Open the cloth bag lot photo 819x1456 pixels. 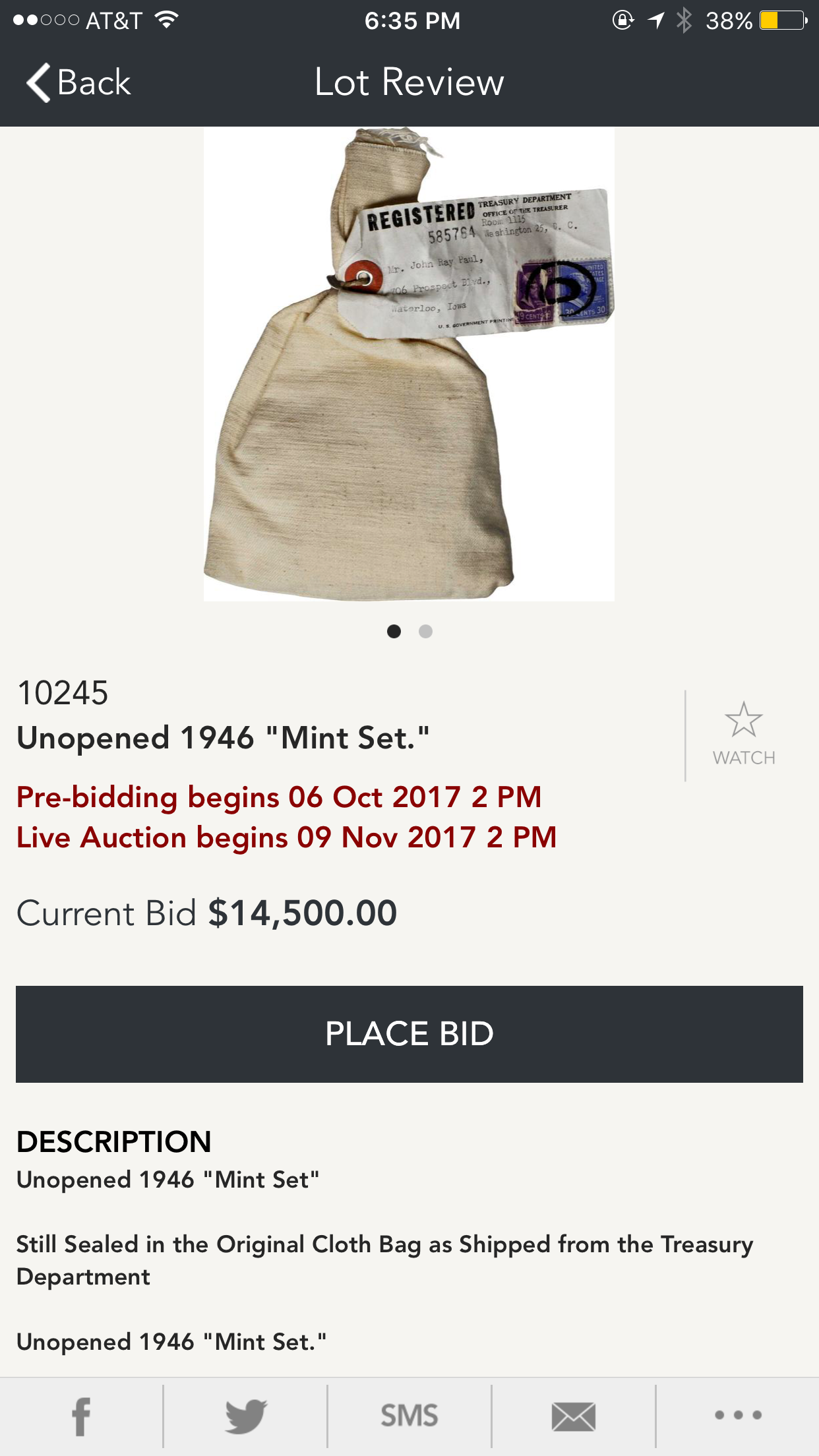click(409, 364)
